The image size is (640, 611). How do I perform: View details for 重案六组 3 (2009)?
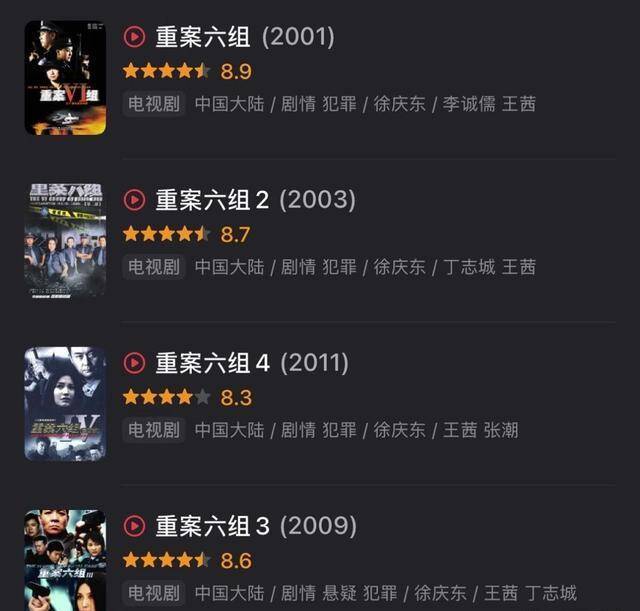(255, 526)
